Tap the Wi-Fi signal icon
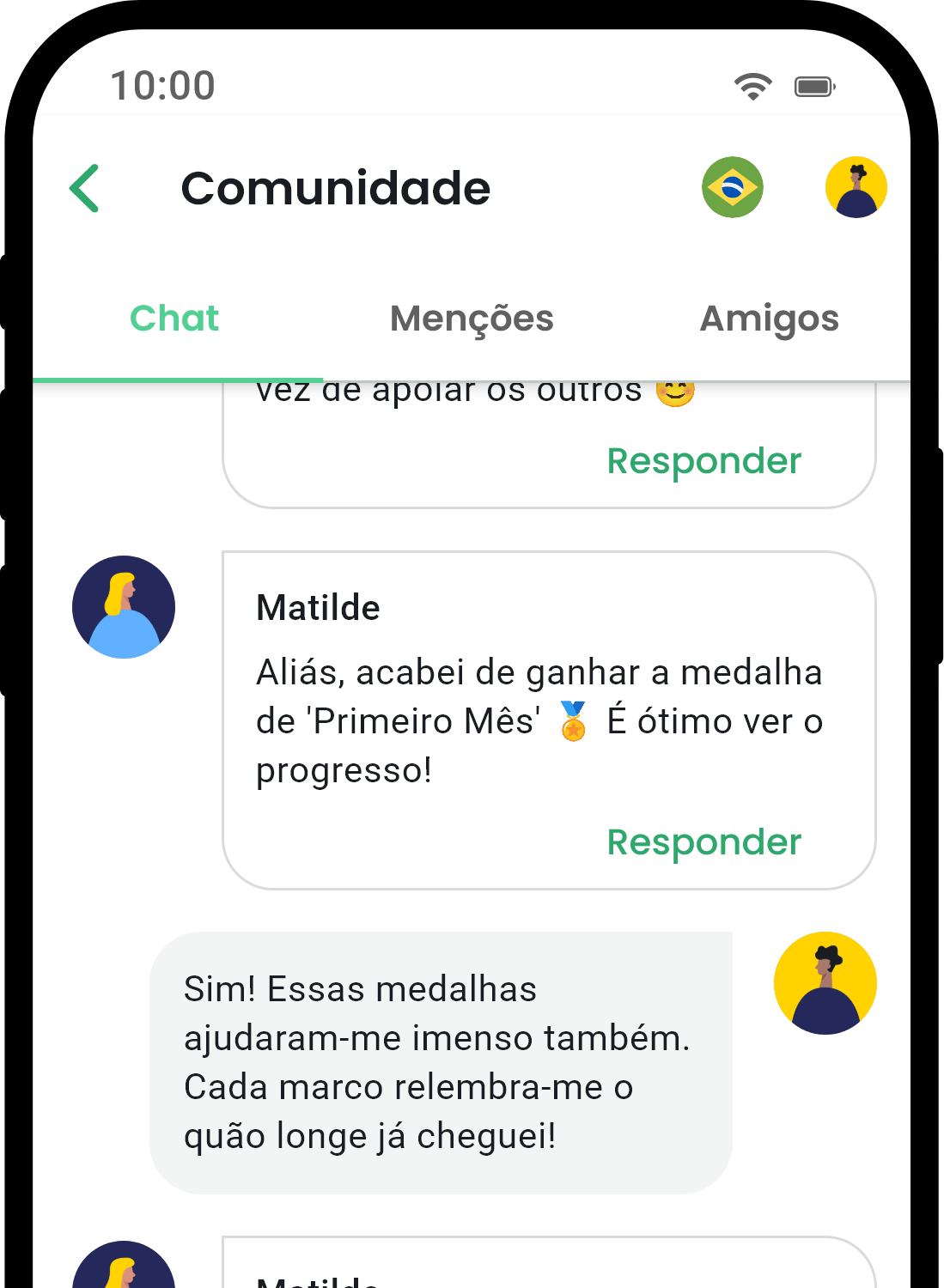The image size is (944, 1288). pos(752,85)
